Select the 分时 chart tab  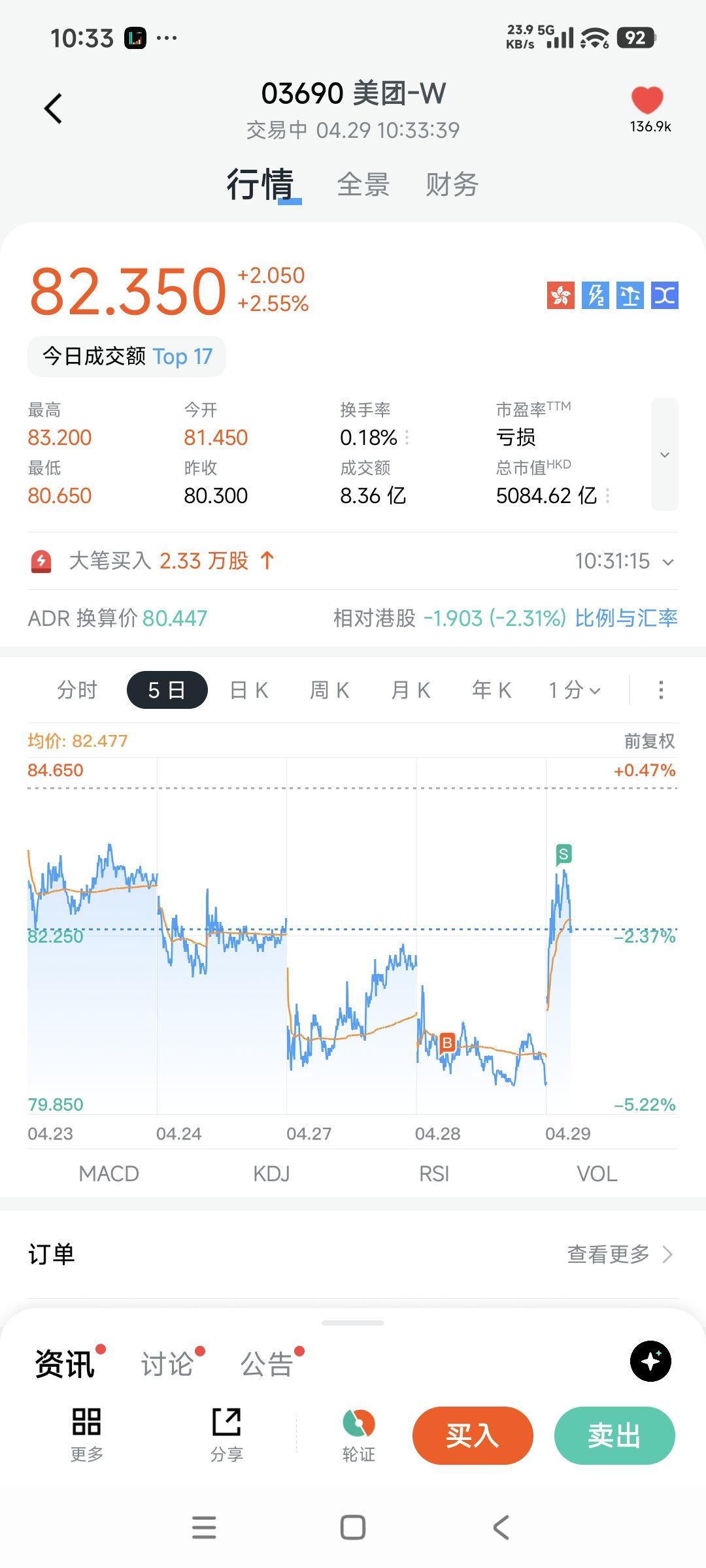pos(77,690)
